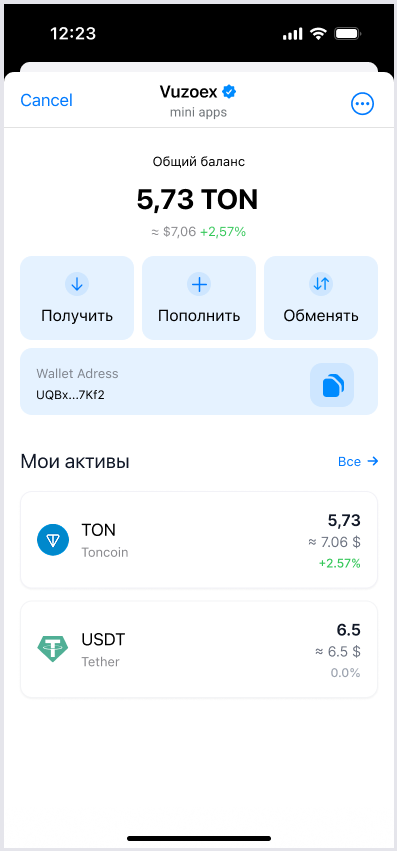Viewport: 397px width, 851px height.
Task: Open the USDT Tether asset card
Action: [199, 650]
